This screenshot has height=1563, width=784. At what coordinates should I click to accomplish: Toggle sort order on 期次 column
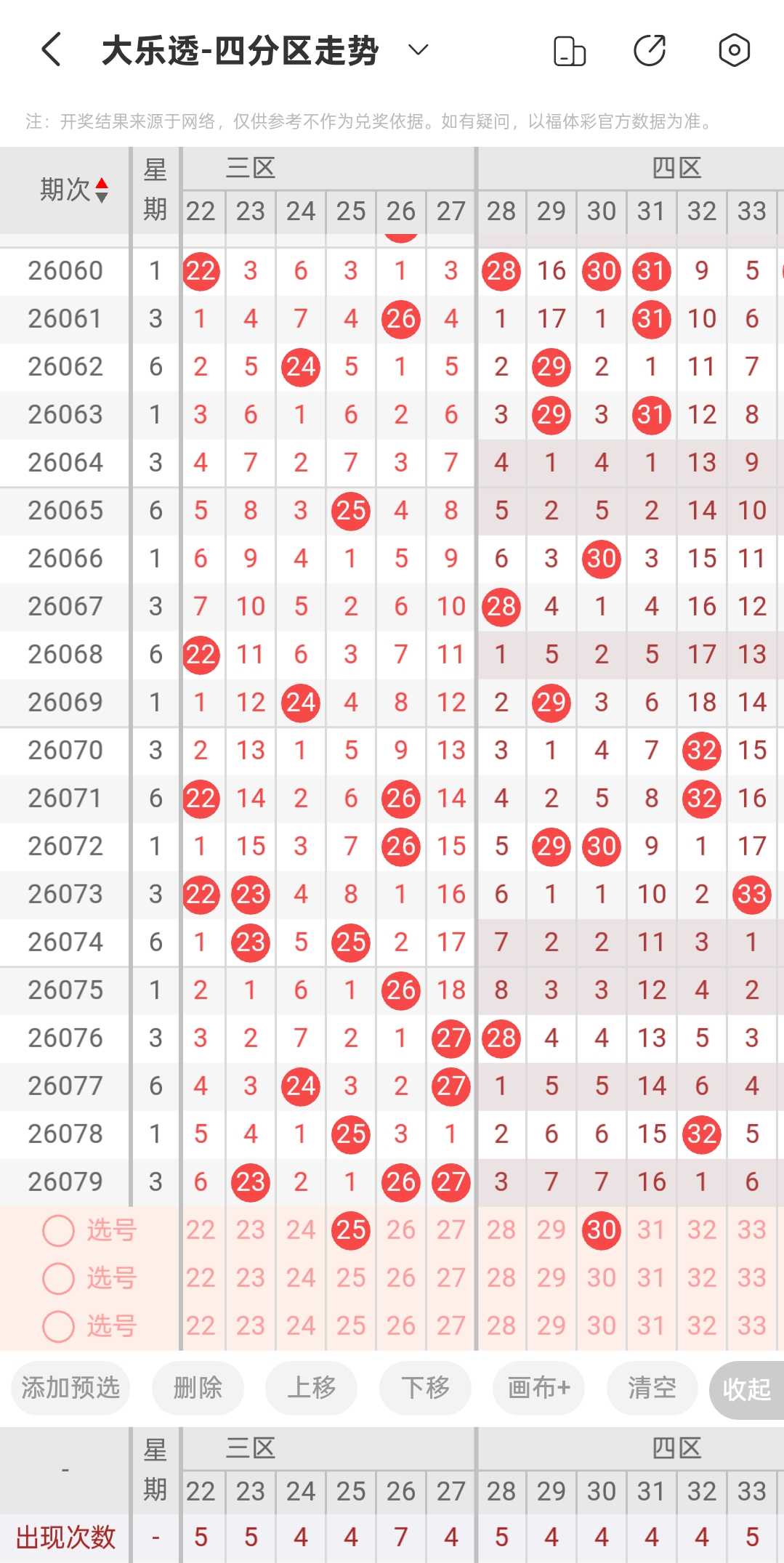click(x=74, y=190)
